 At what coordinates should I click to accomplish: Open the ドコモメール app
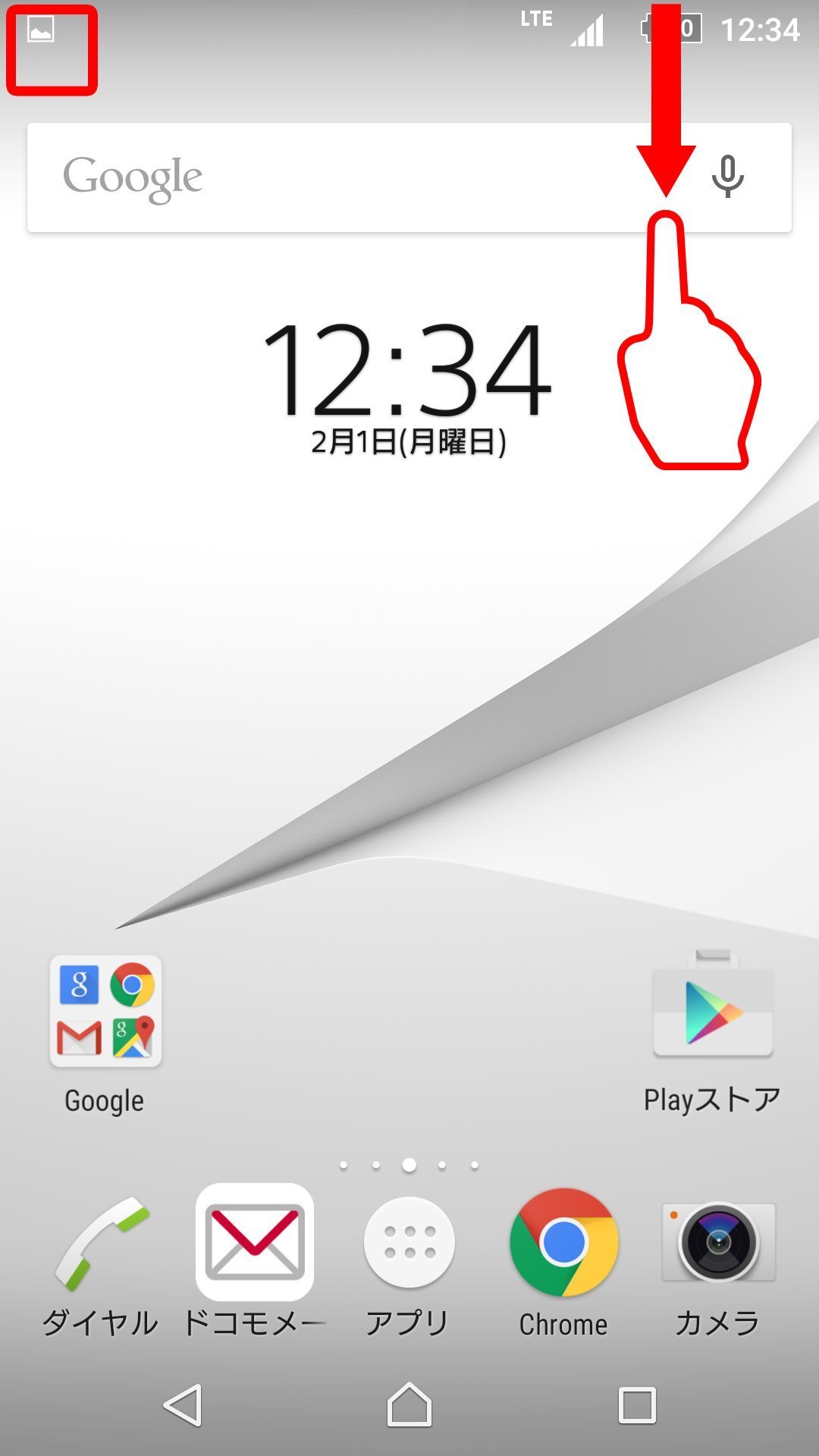(255, 1242)
